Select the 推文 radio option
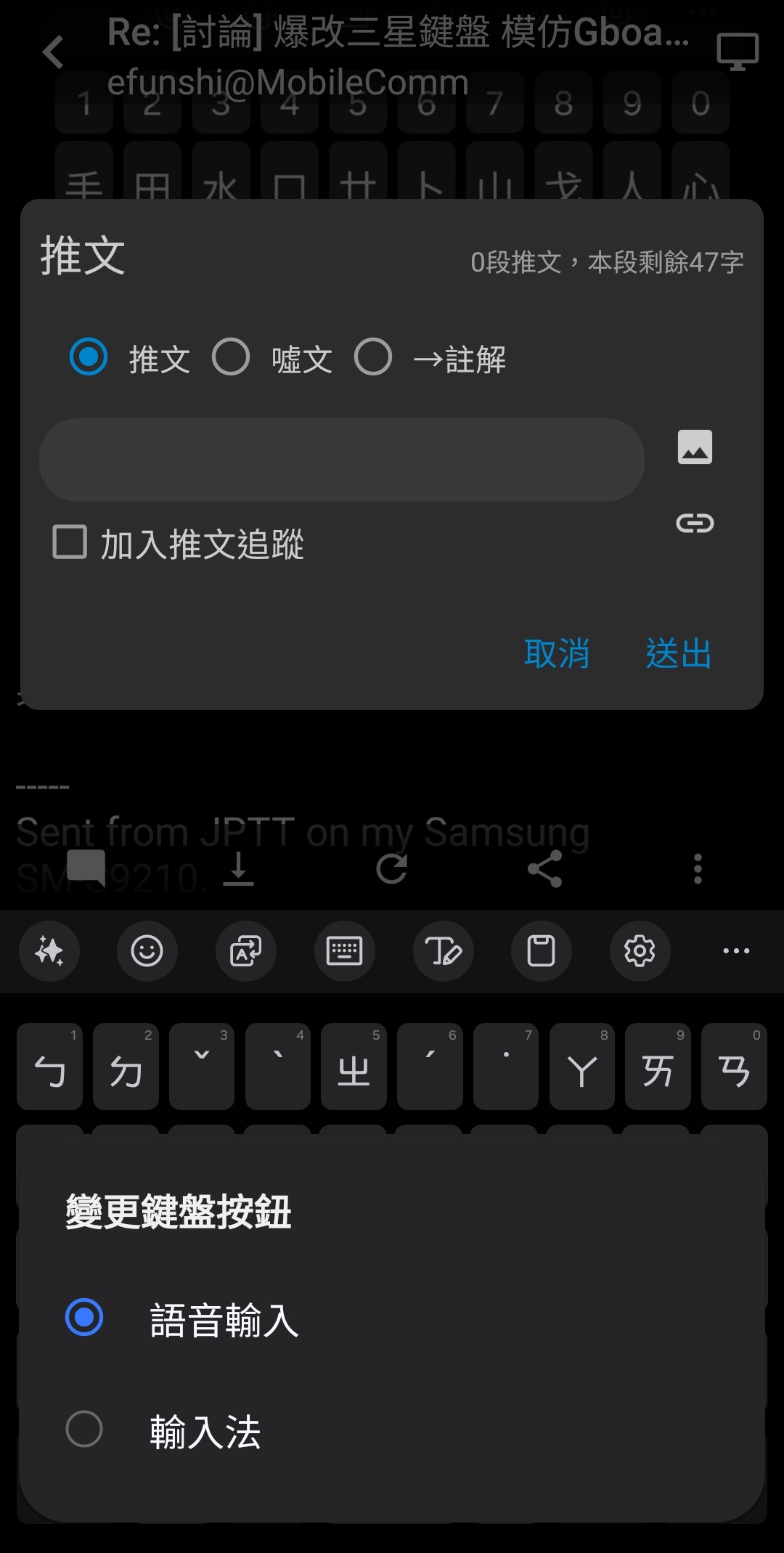784x1553 pixels. tap(89, 357)
